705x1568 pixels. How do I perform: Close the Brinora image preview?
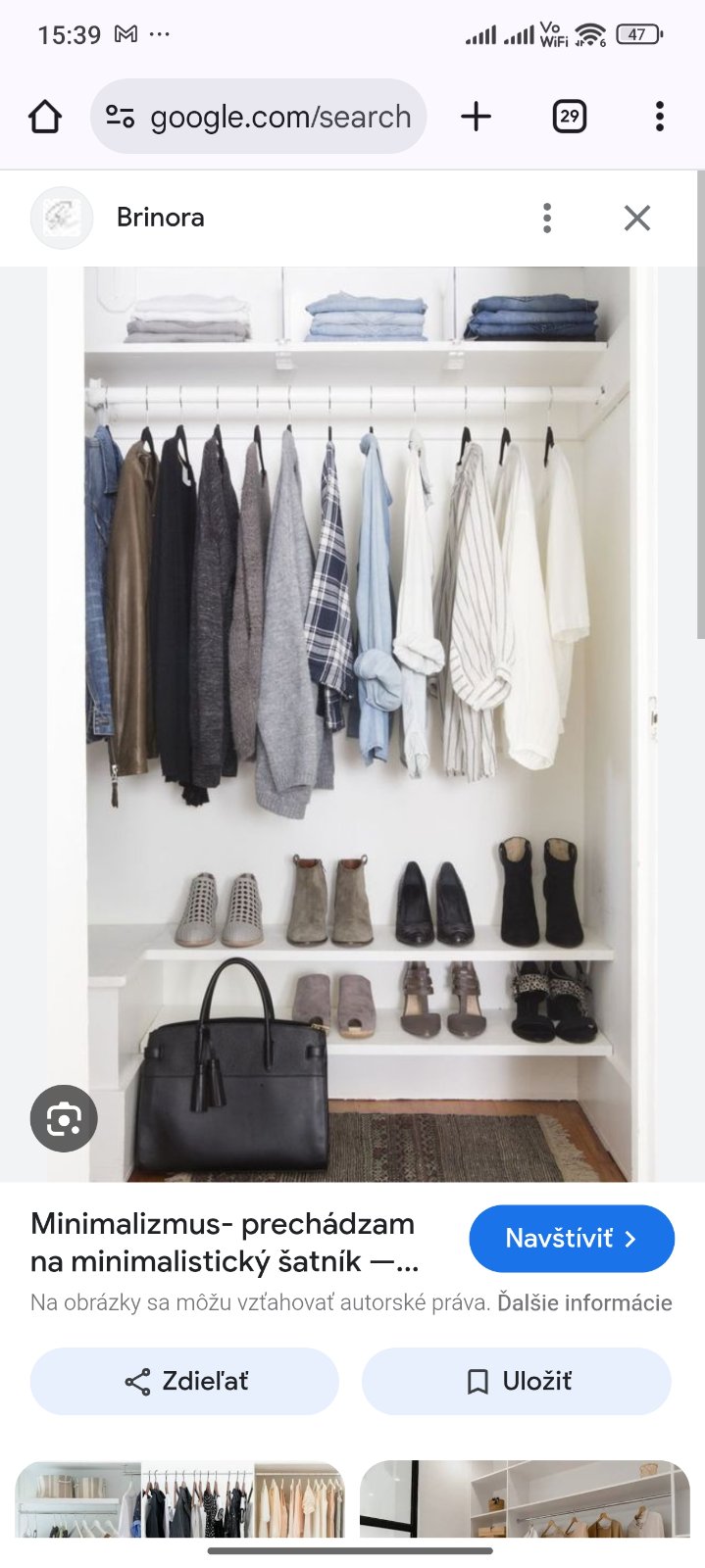pos(637,218)
